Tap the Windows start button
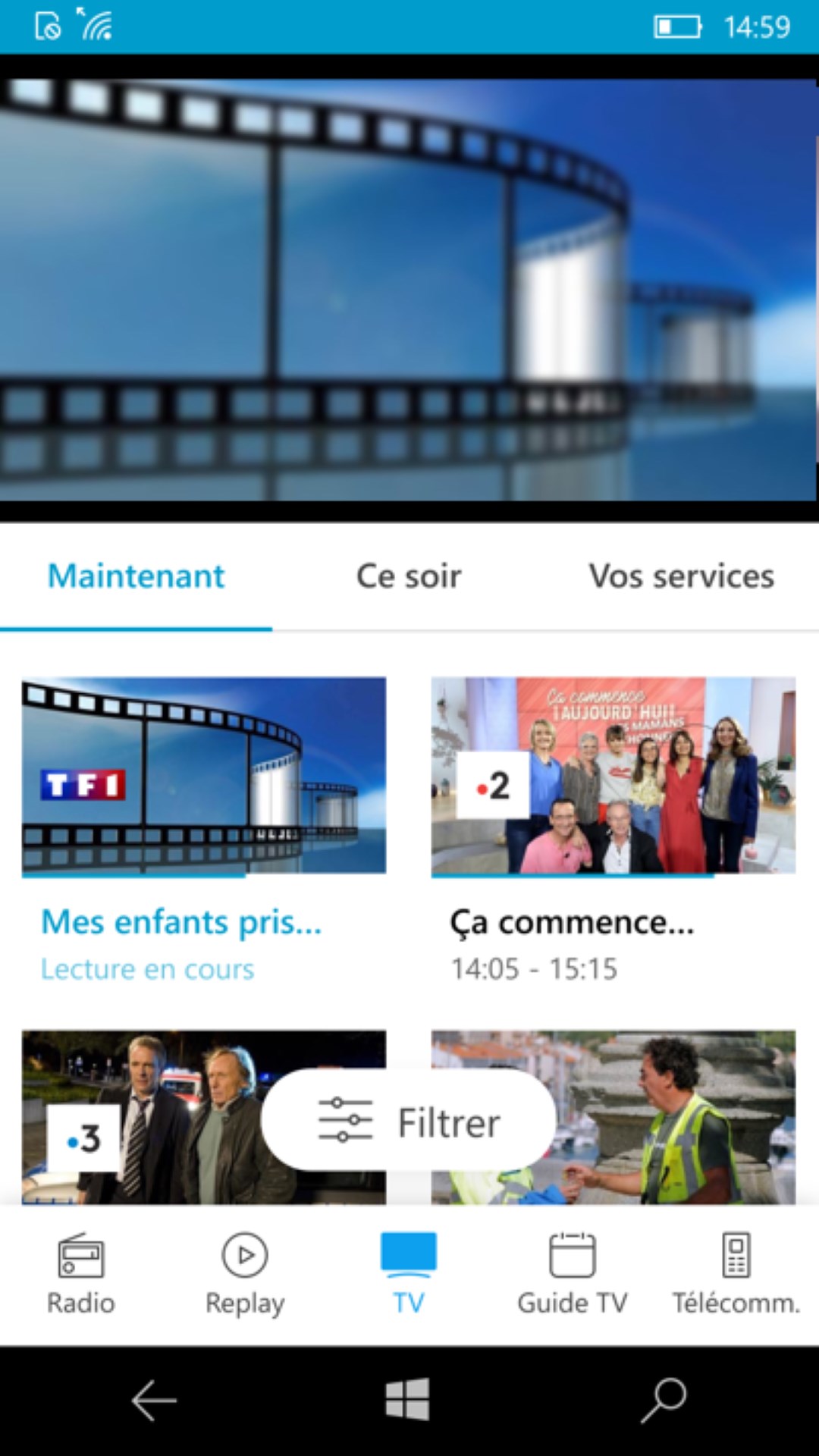This screenshot has height=1456, width=819. tap(408, 1400)
